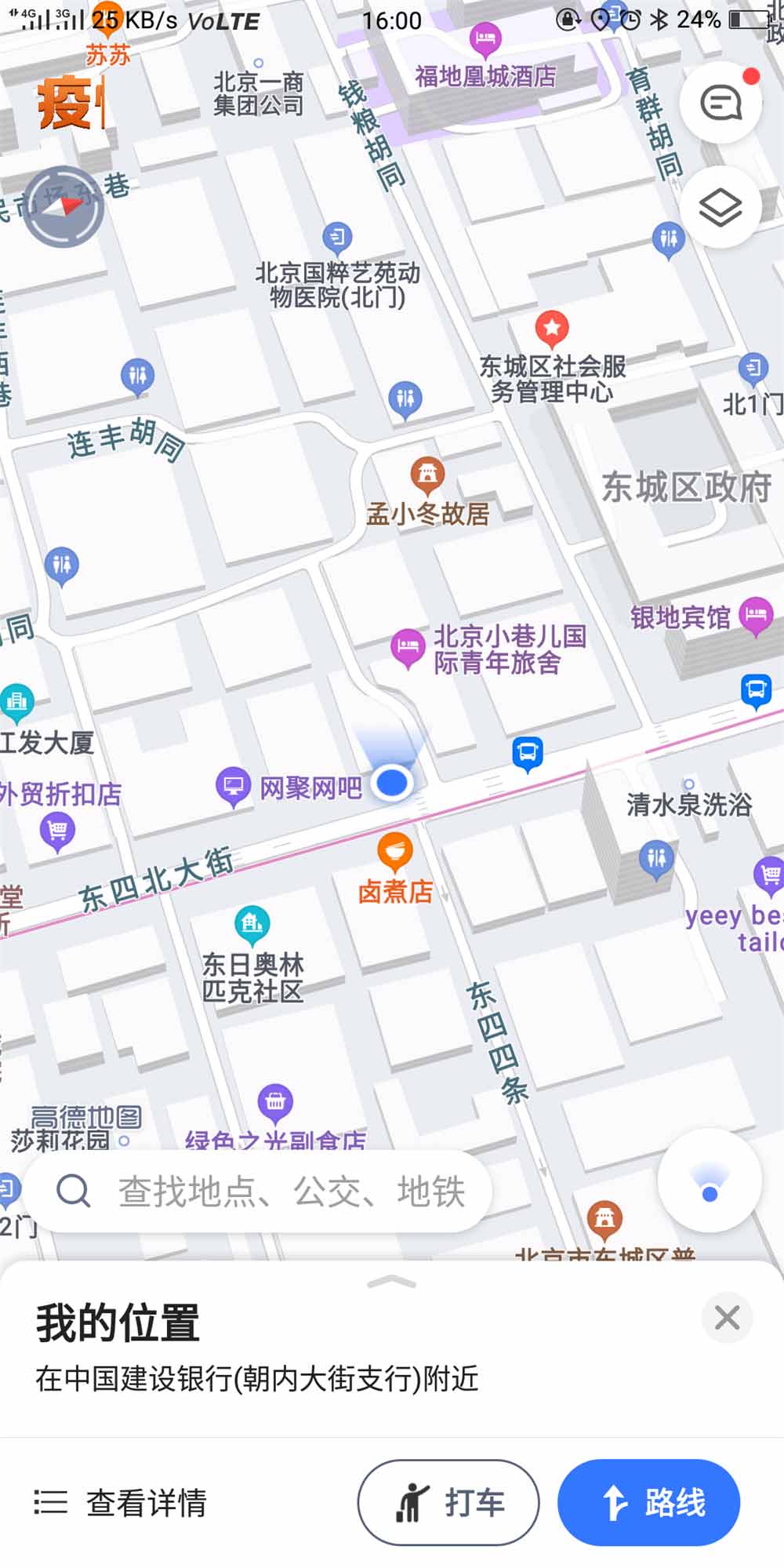Screen dimensions: 784x1568
Task: Select 银地宾馆 hotel marker
Action: tap(756, 616)
